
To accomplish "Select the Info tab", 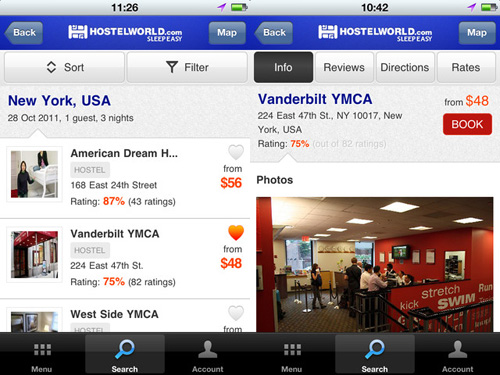I will coord(283,67).
